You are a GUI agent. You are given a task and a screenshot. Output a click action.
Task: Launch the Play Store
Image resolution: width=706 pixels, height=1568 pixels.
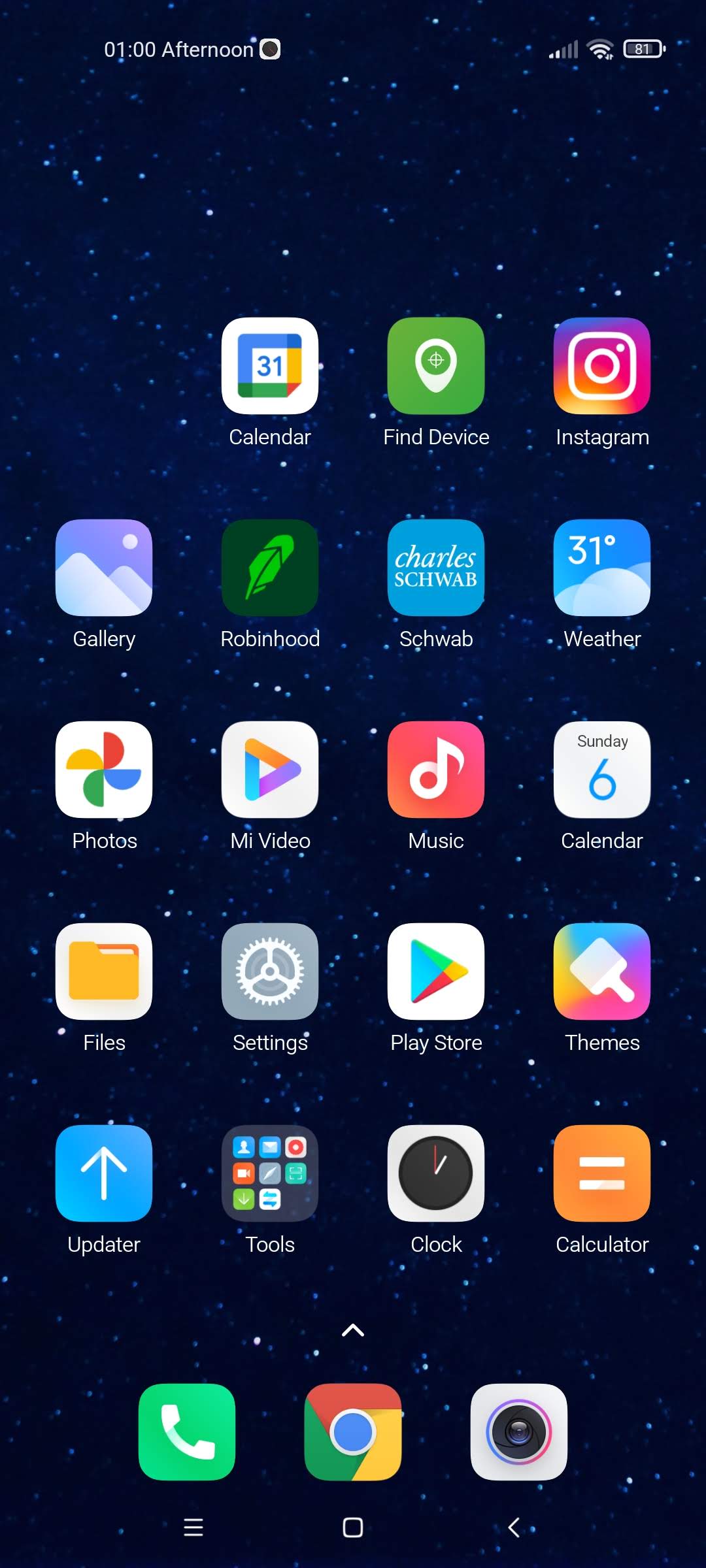coord(436,972)
